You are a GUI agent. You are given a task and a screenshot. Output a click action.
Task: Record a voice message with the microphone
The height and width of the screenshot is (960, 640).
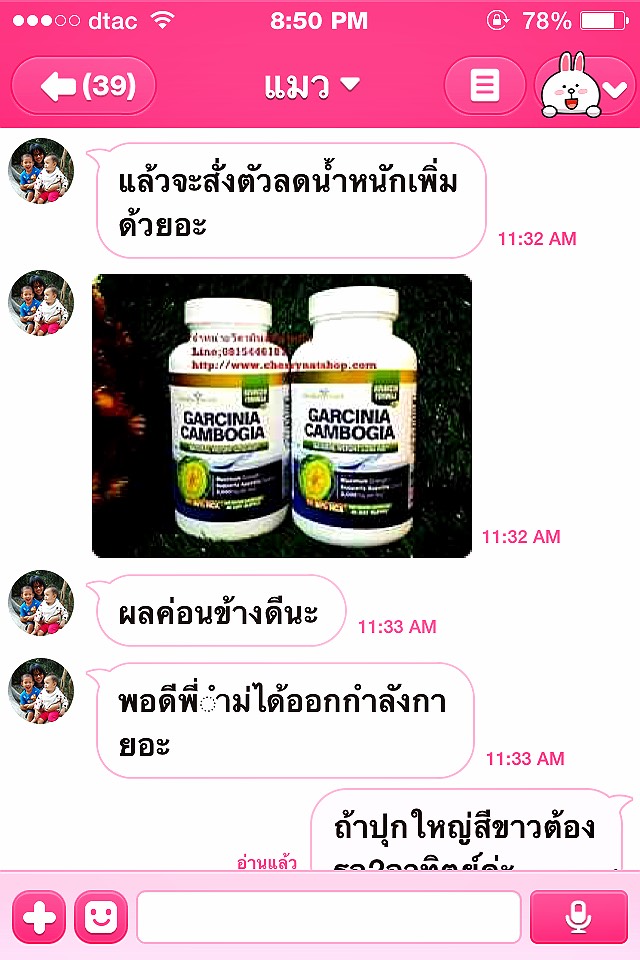tap(577, 916)
